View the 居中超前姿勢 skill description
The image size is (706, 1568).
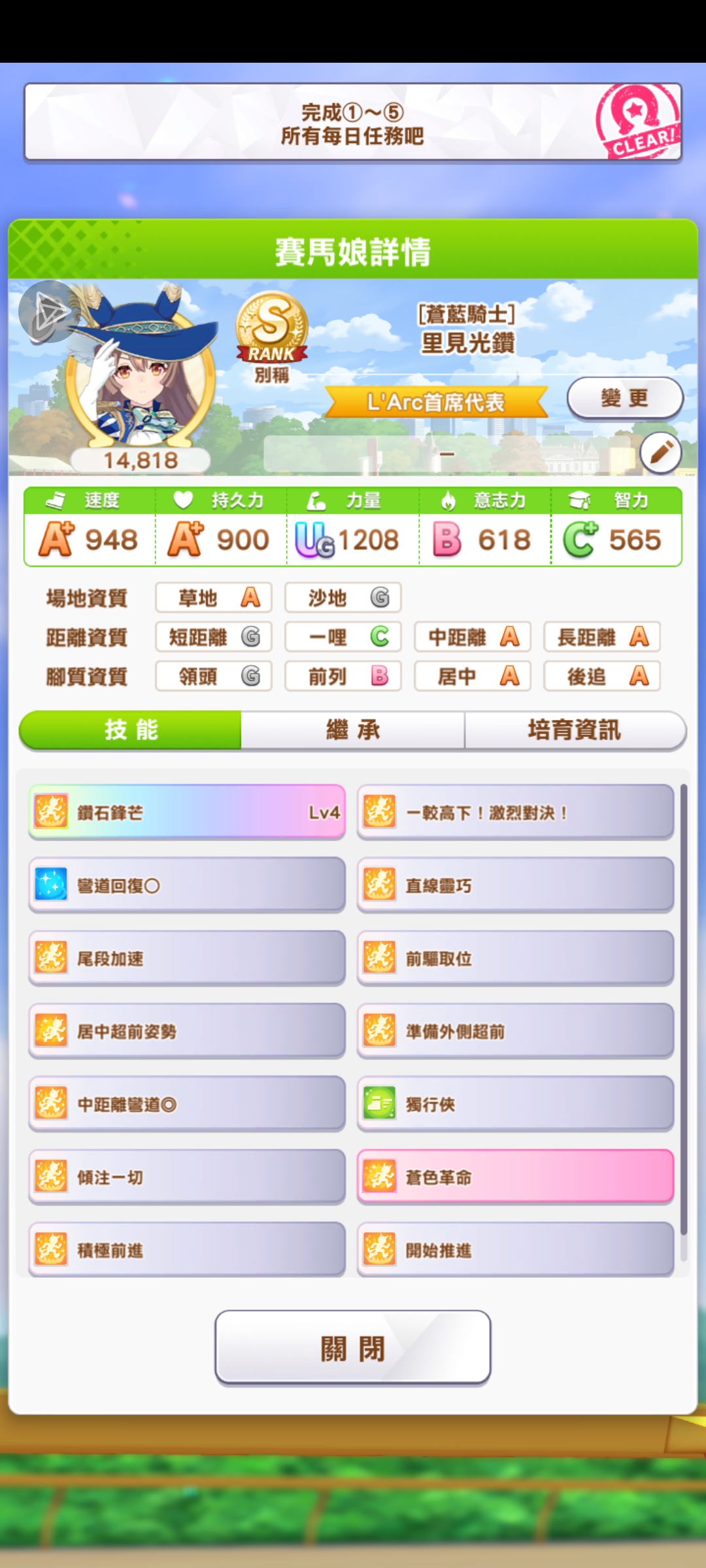187,1031
